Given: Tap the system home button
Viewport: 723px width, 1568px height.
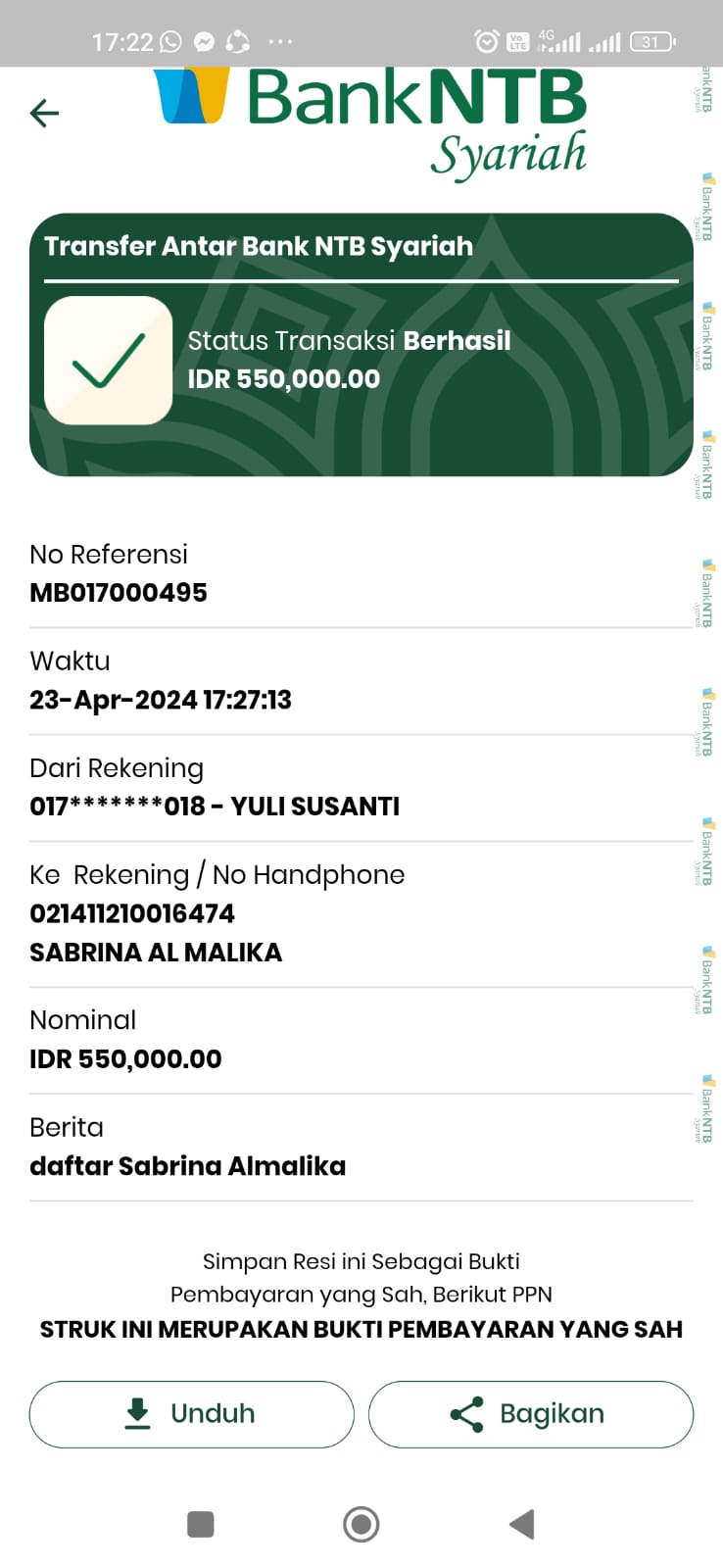Looking at the screenshot, I should click(361, 1524).
